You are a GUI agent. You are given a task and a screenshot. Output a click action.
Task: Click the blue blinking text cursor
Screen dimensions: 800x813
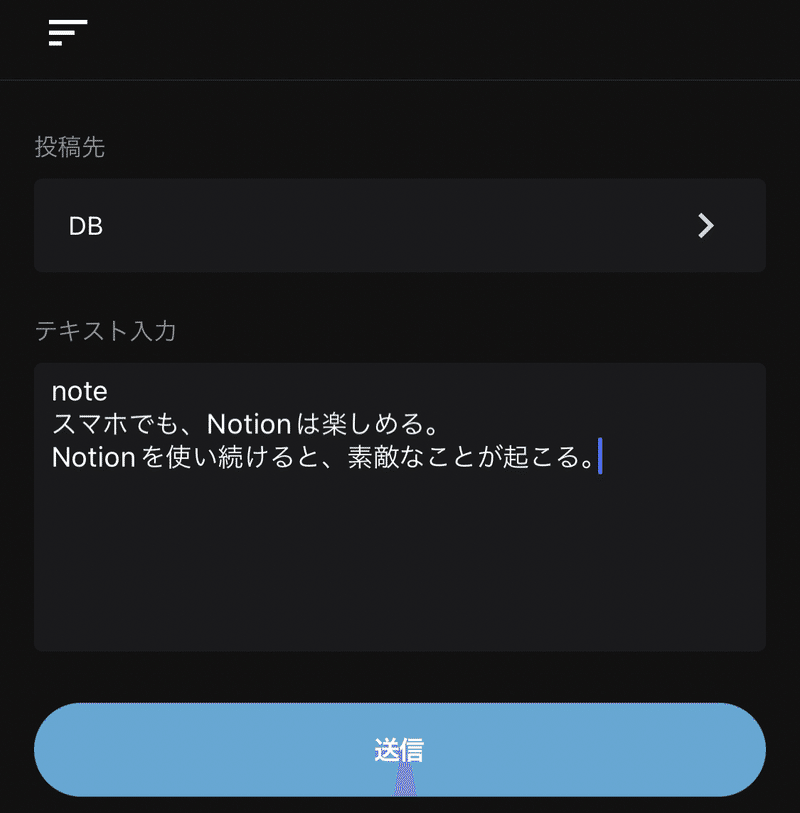point(601,457)
